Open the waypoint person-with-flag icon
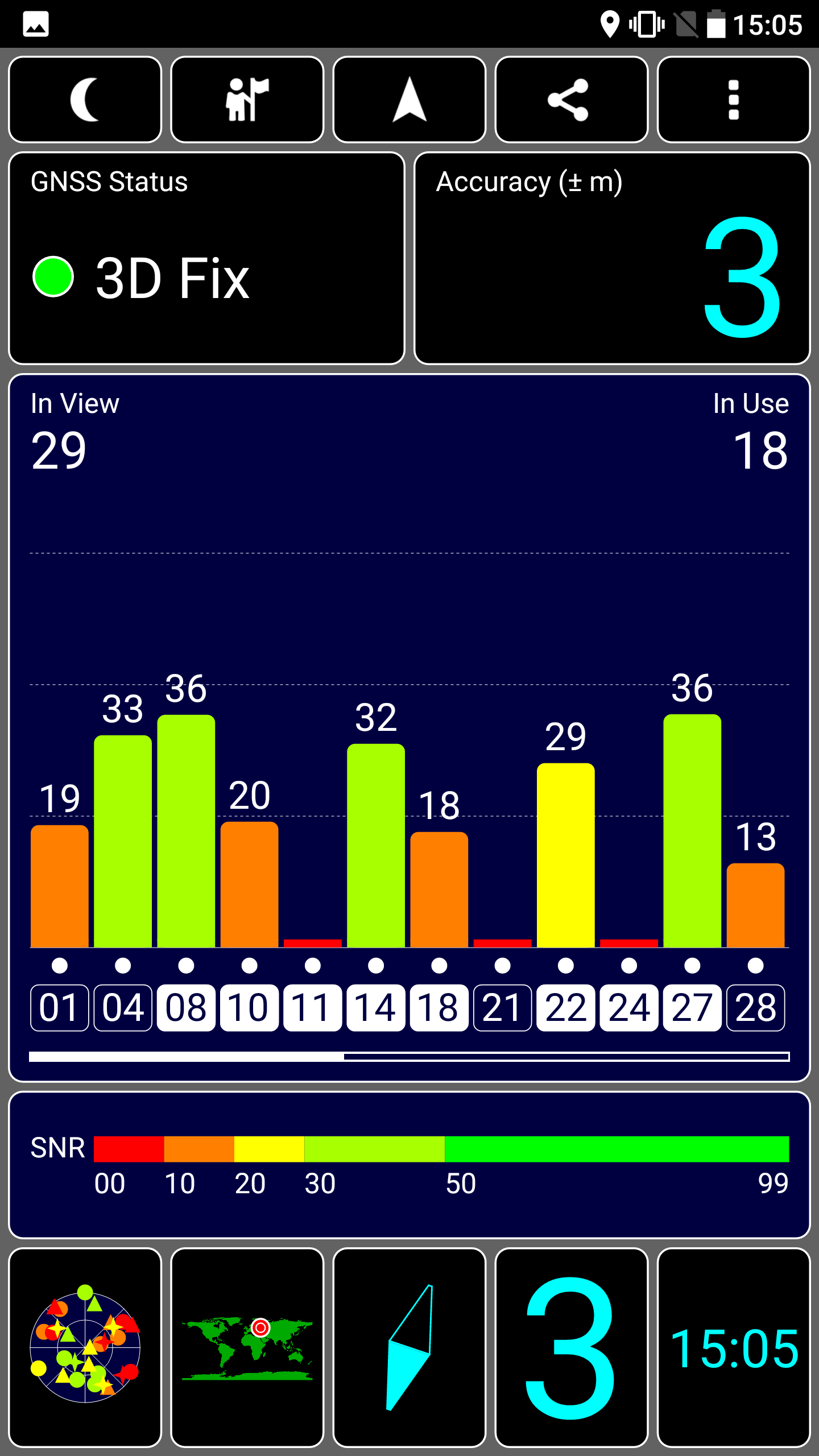 pyautogui.click(x=247, y=100)
